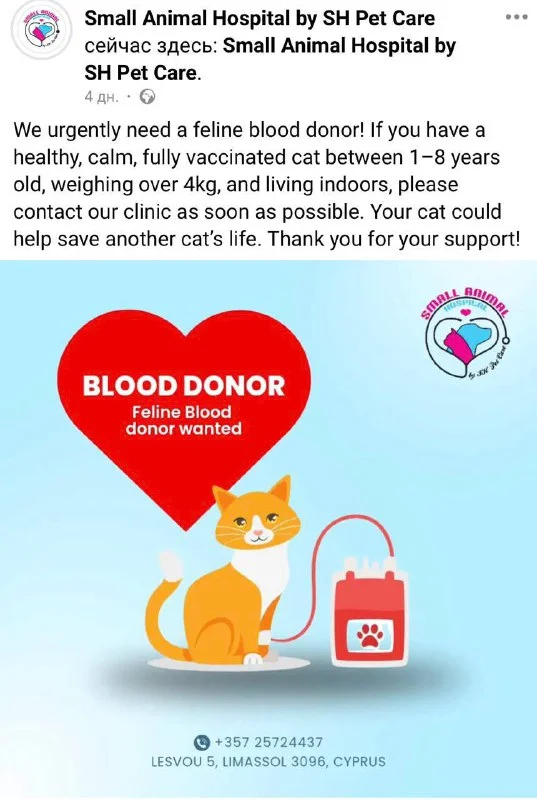The height and width of the screenshot is (800, 537).
Task: Open the tagged location Small Animal Hospital
Action: [x=270, y=60]
